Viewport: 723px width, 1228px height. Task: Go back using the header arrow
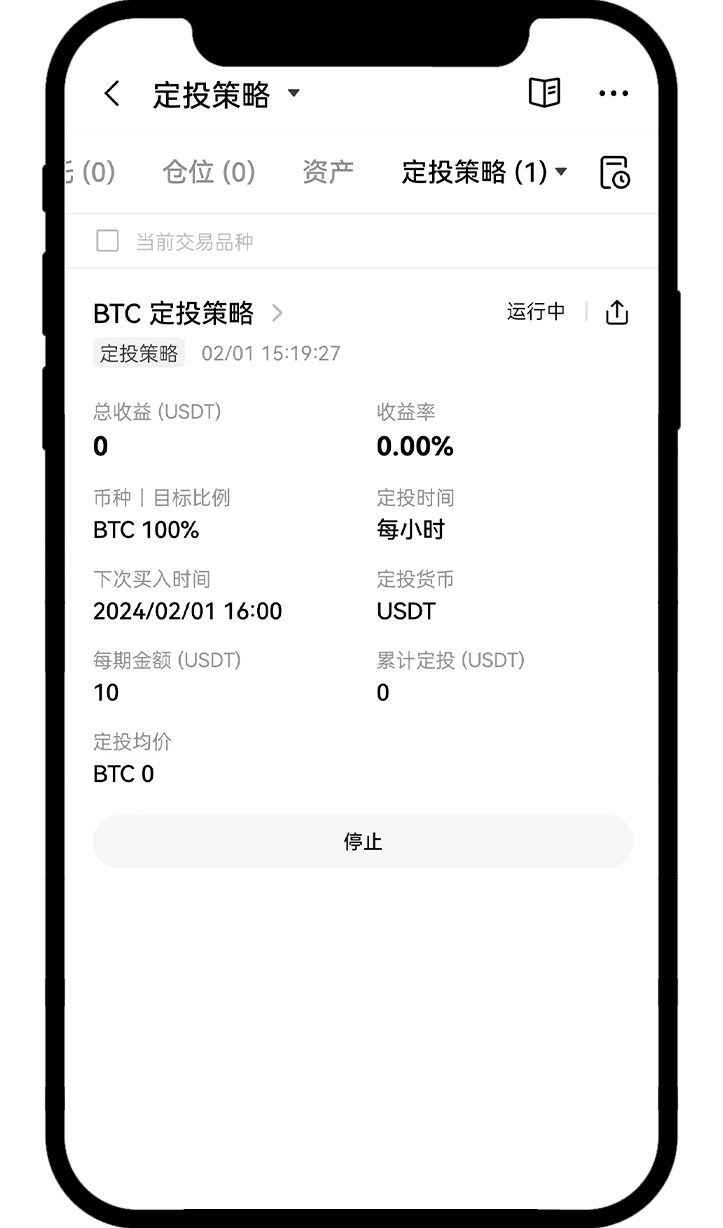112,94
